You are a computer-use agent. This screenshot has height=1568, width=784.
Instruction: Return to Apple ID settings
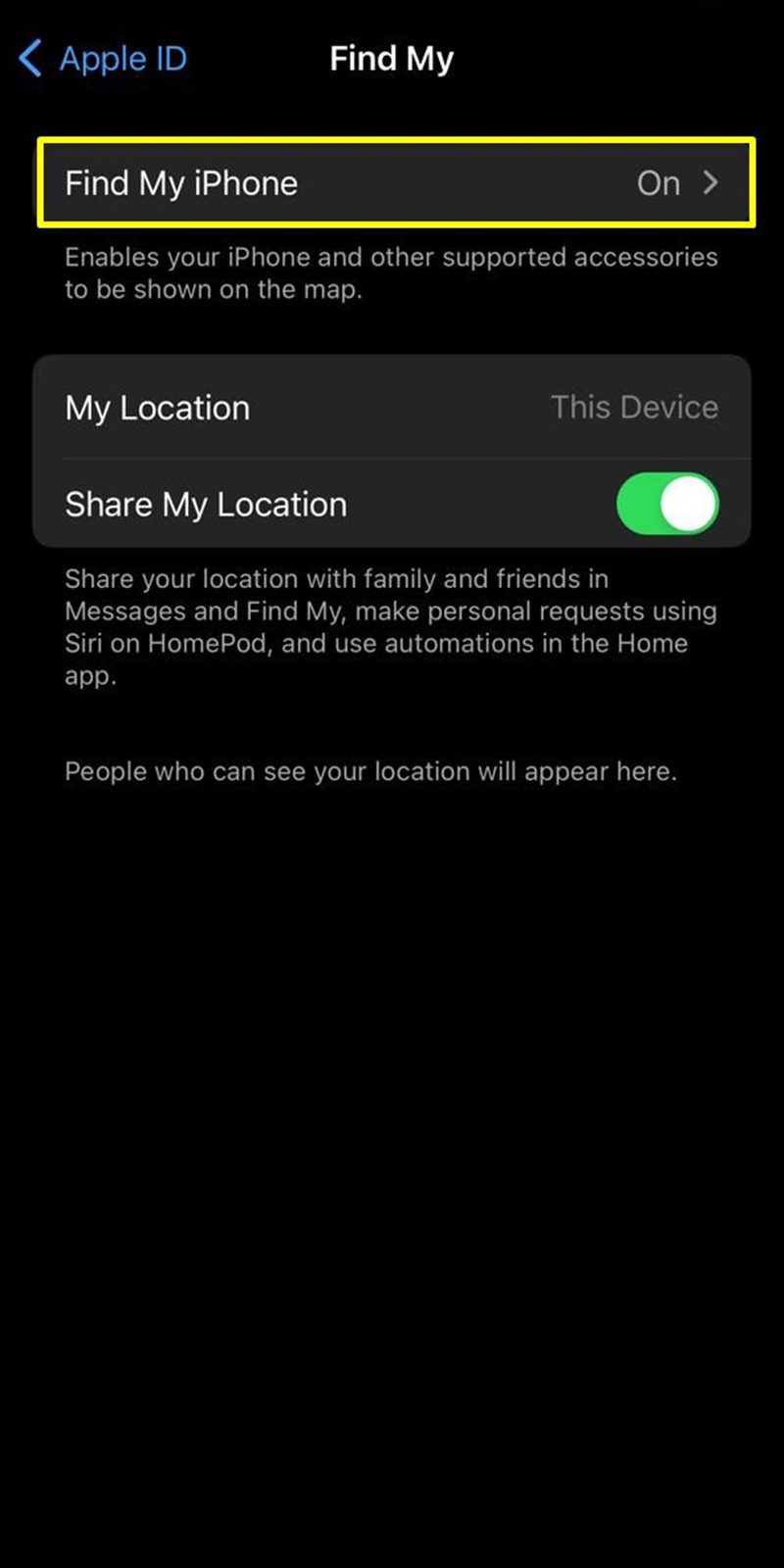pyautogui.click(x=102, y=58)
